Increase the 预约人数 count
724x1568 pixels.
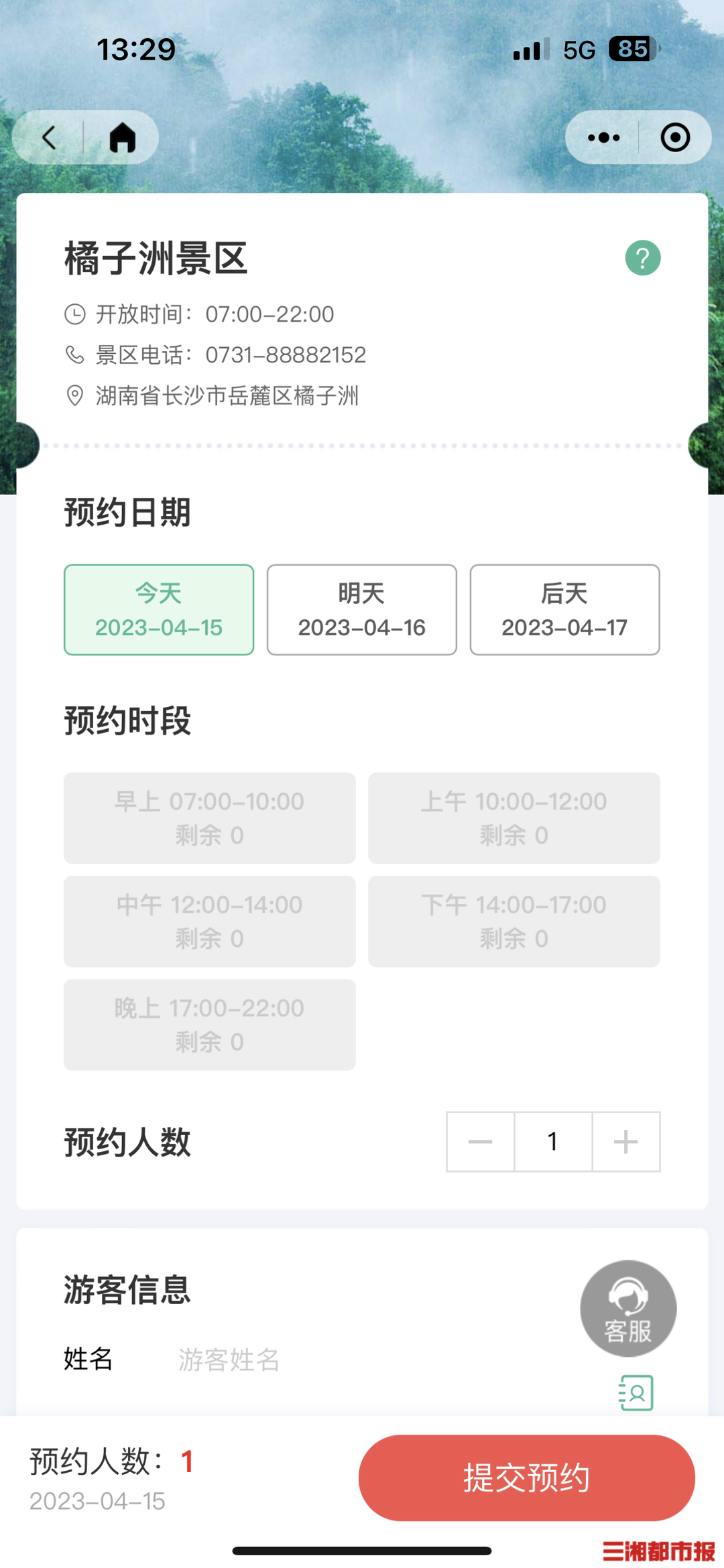pos(625,1142)
